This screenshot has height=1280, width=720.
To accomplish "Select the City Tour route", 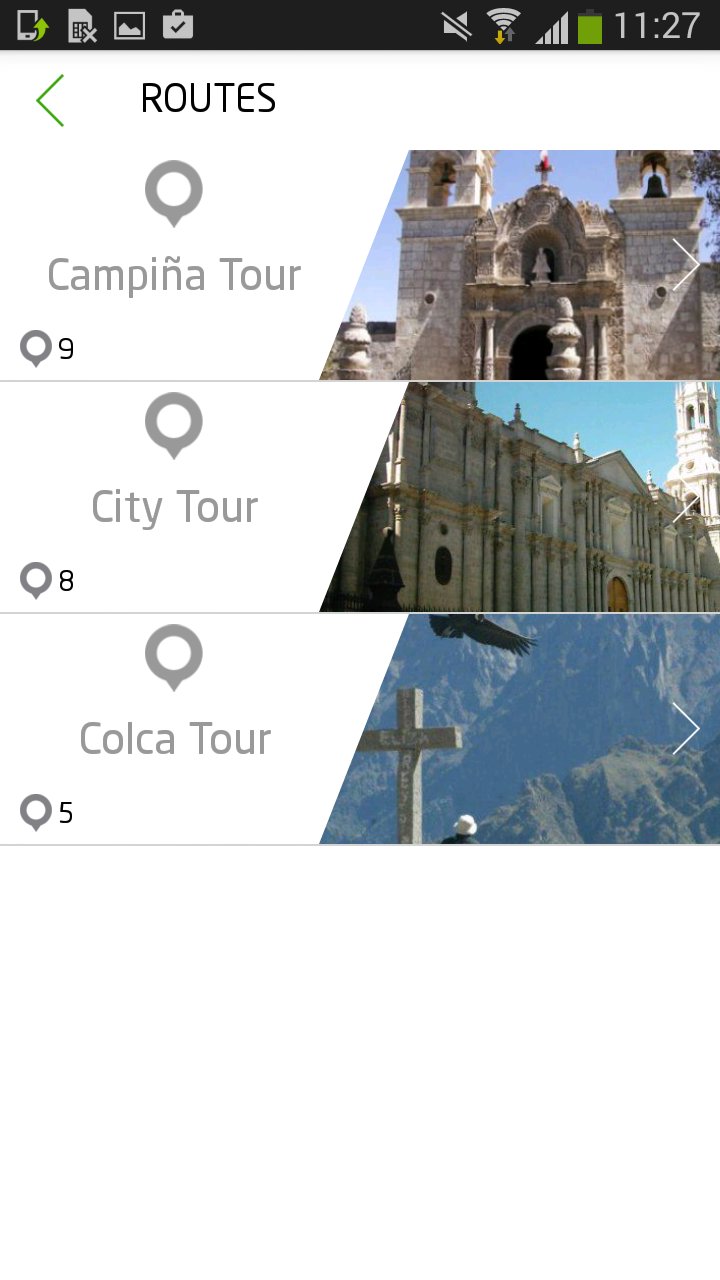I will coord(360,498).
